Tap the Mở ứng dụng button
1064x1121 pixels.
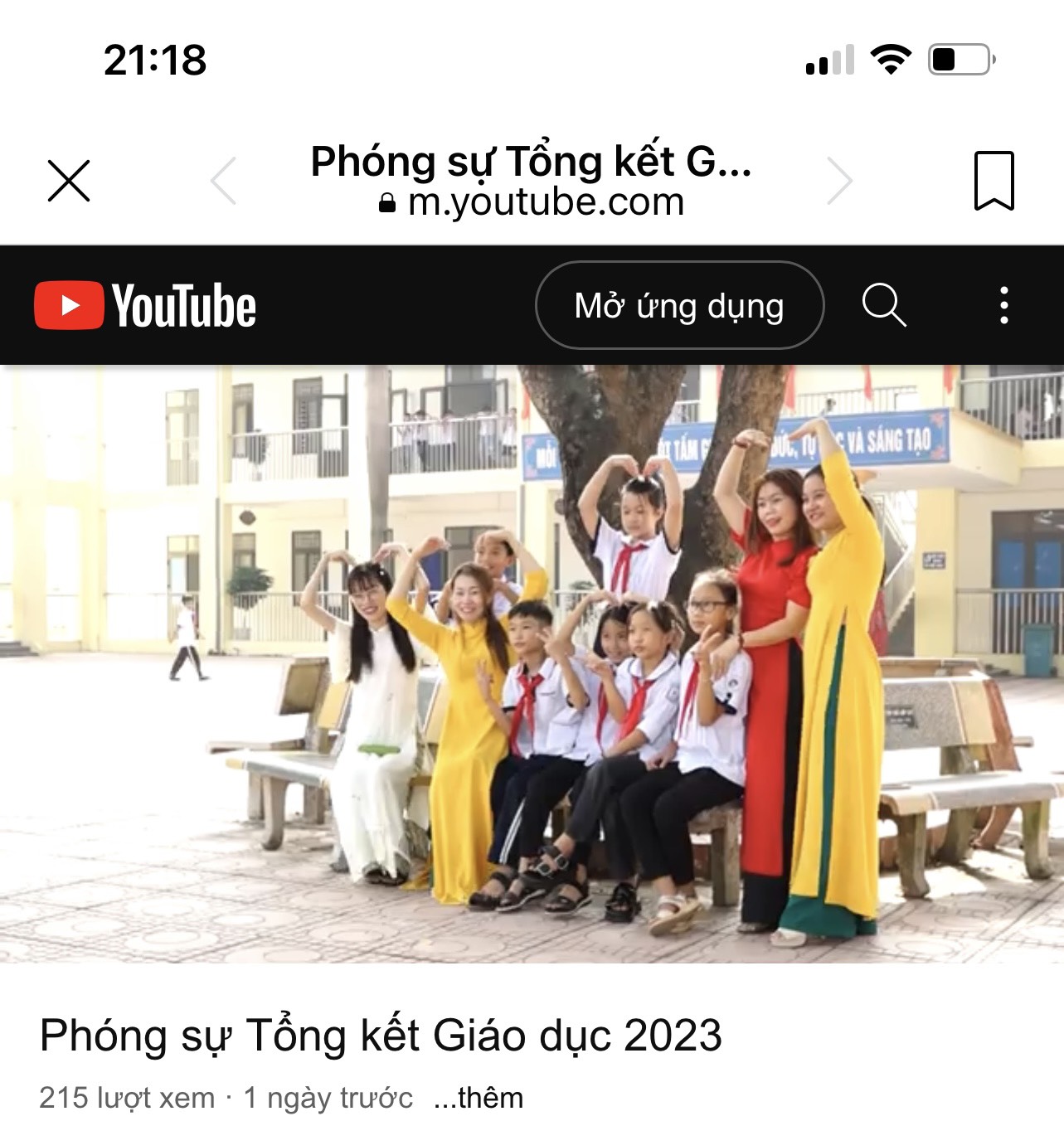click(679, 306)
